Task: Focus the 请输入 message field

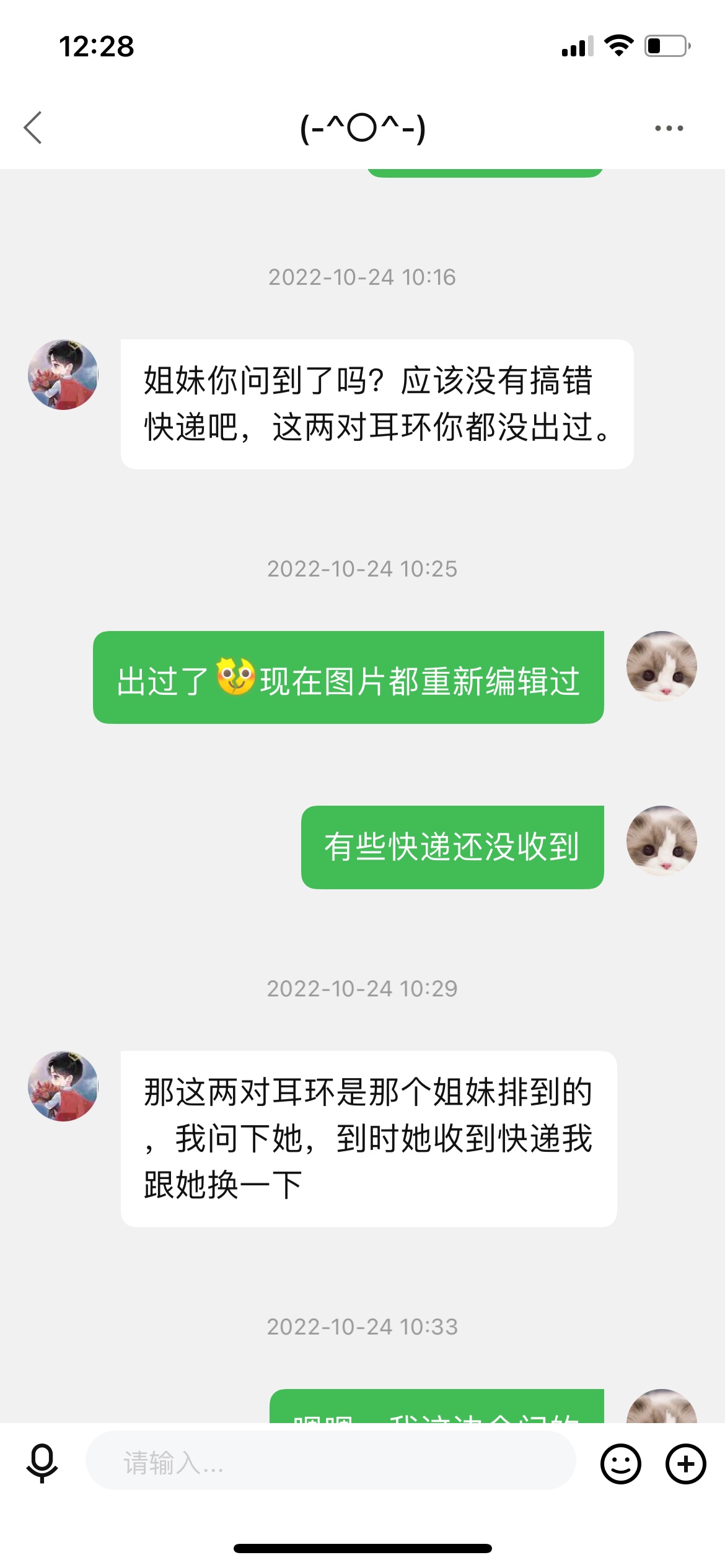Action: (x=330, y=1463)
